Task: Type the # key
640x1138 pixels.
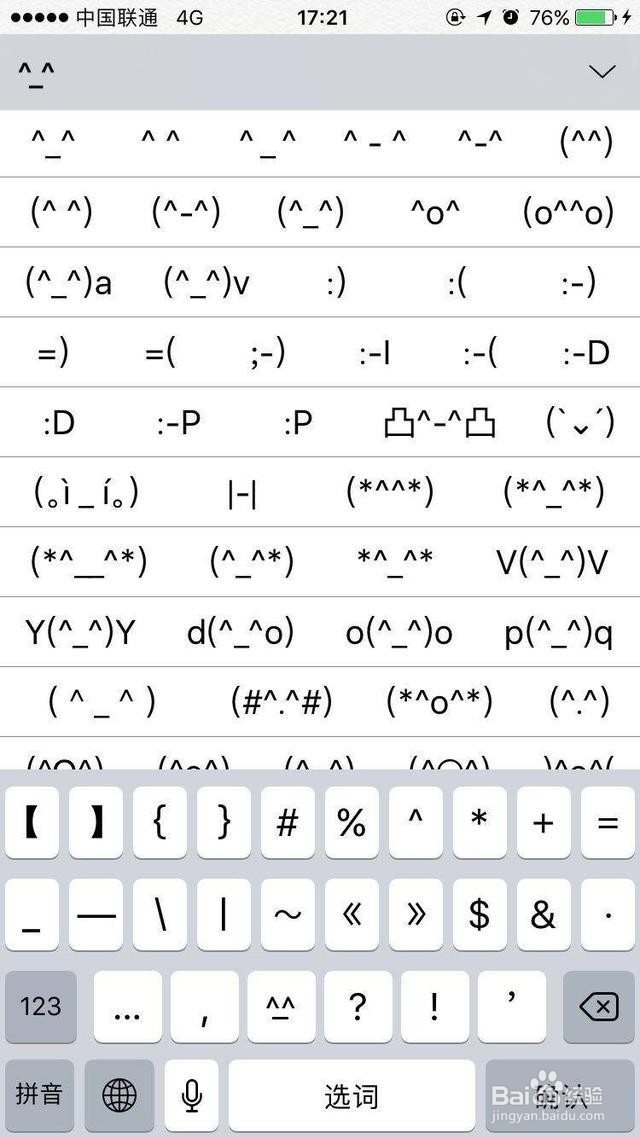Action: (288, 822)
